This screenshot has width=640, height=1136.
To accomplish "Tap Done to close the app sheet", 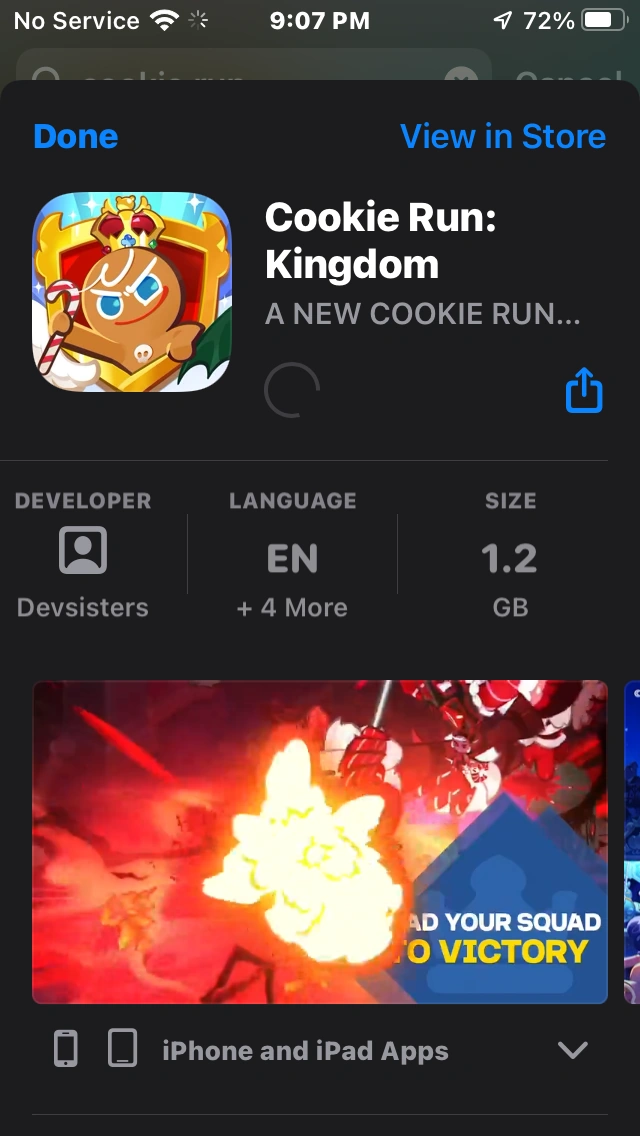I will 75,136.
